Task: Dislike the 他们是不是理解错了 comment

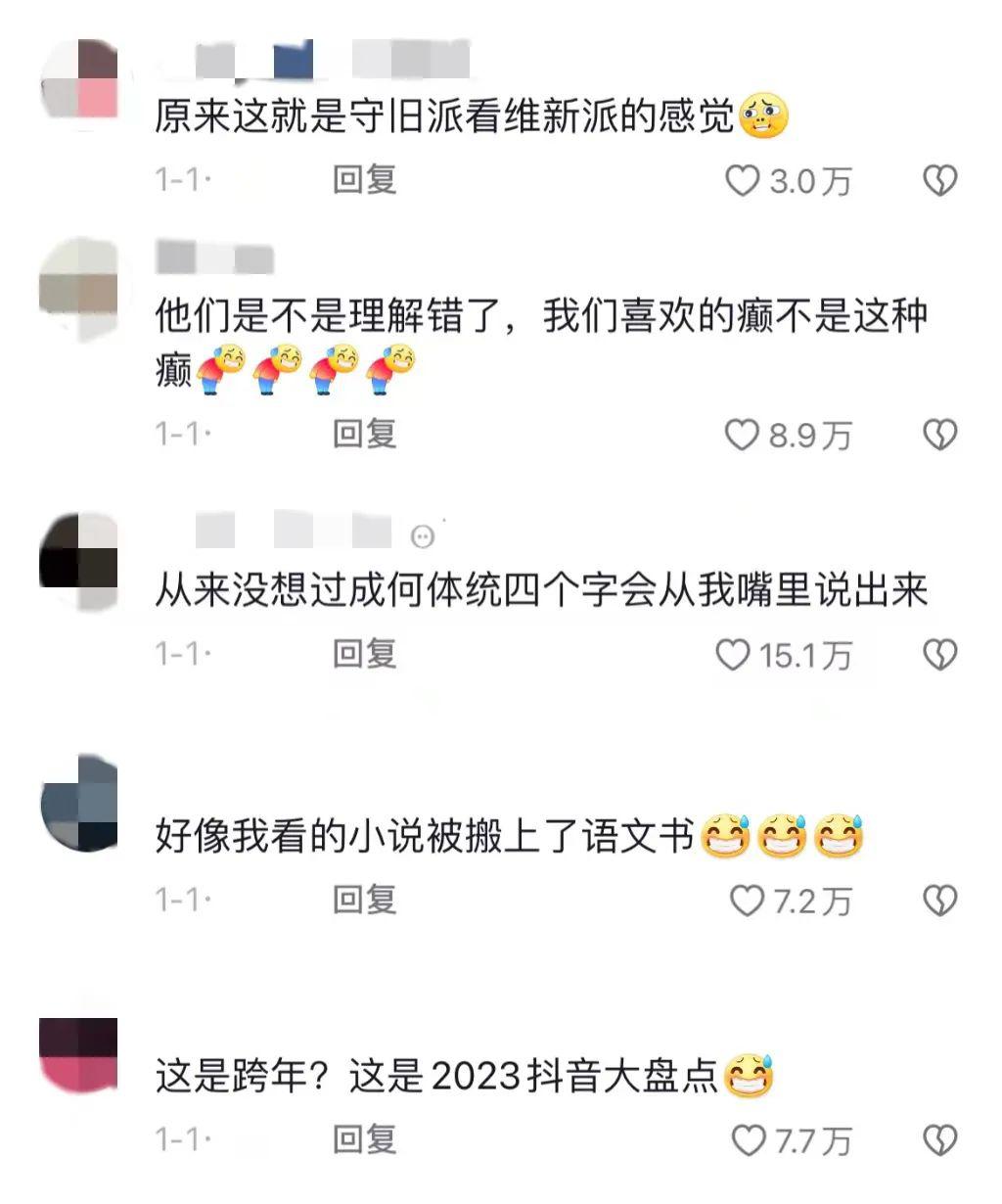Action: point(940,435)
